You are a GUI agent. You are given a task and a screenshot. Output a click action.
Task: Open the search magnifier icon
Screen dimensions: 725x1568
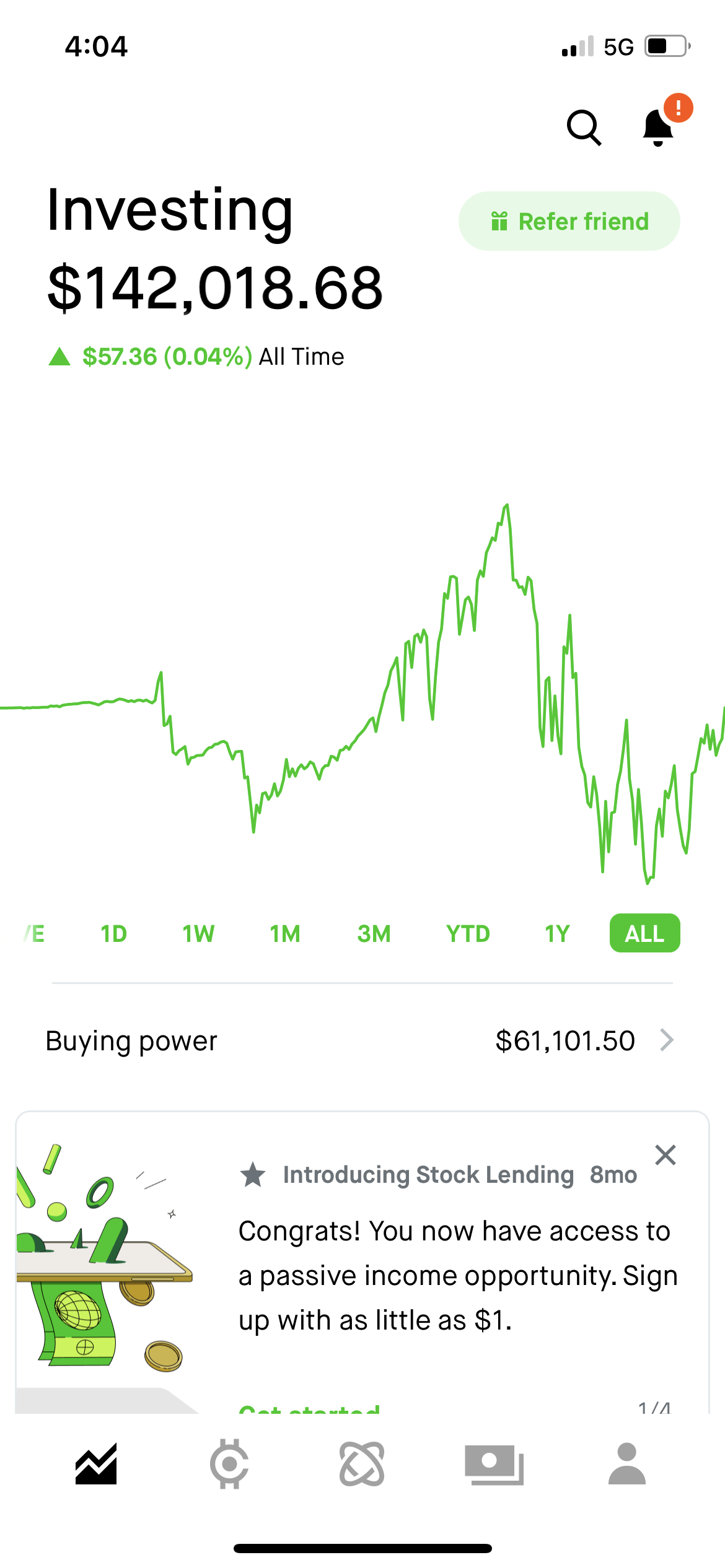pos(584,128)
